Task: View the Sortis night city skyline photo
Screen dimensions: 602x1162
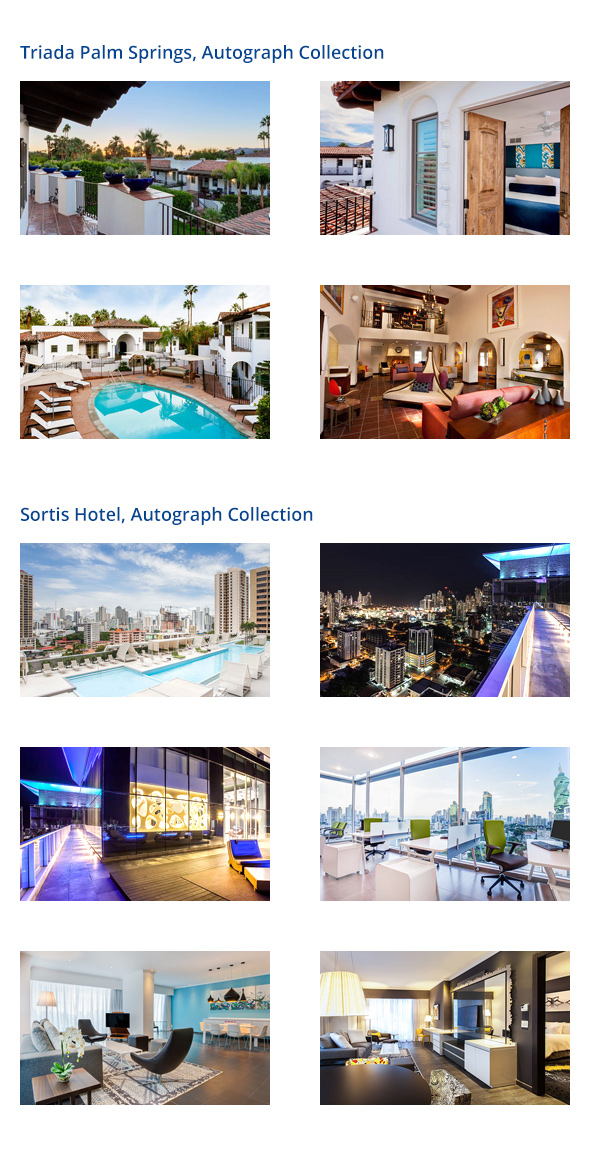Action: point(445,620)
